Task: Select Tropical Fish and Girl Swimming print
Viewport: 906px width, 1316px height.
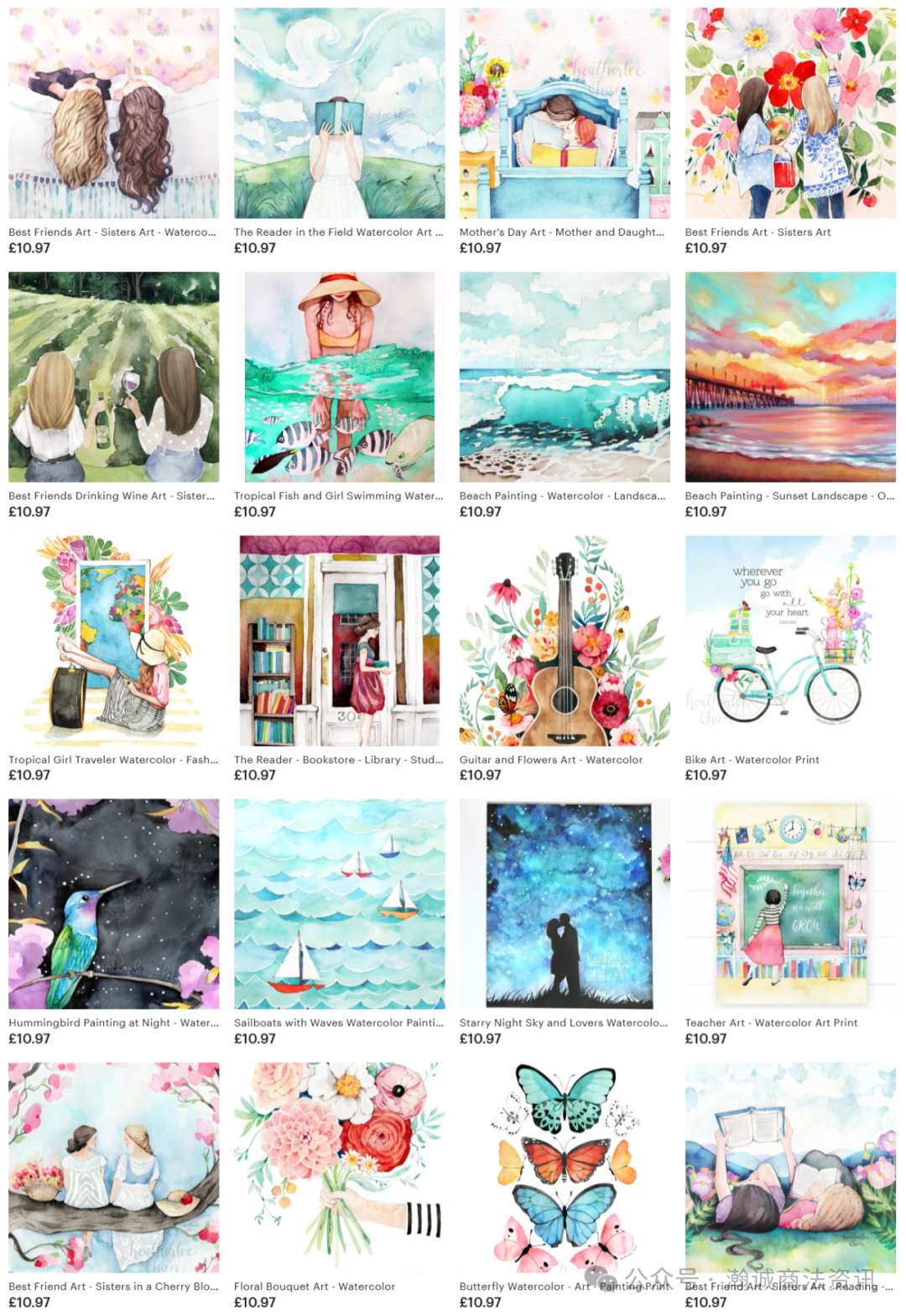Action: pyautogui.click(x=339, y=377)
